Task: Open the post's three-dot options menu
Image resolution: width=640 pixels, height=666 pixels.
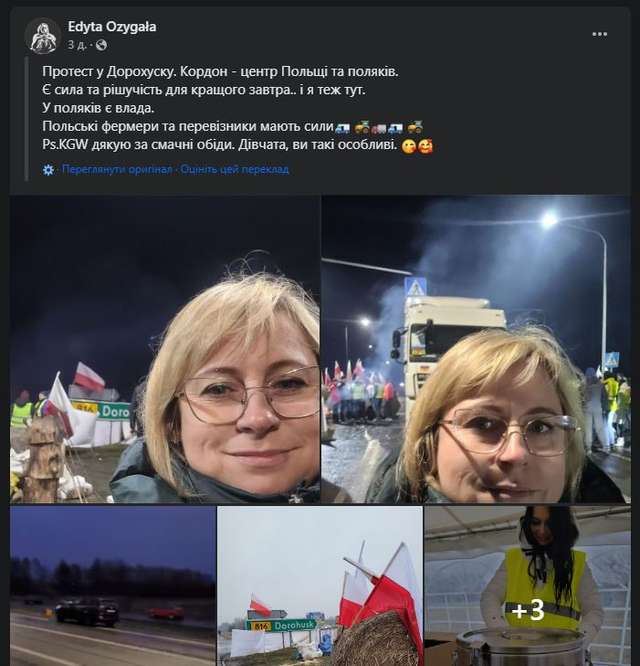Action: 599,34
